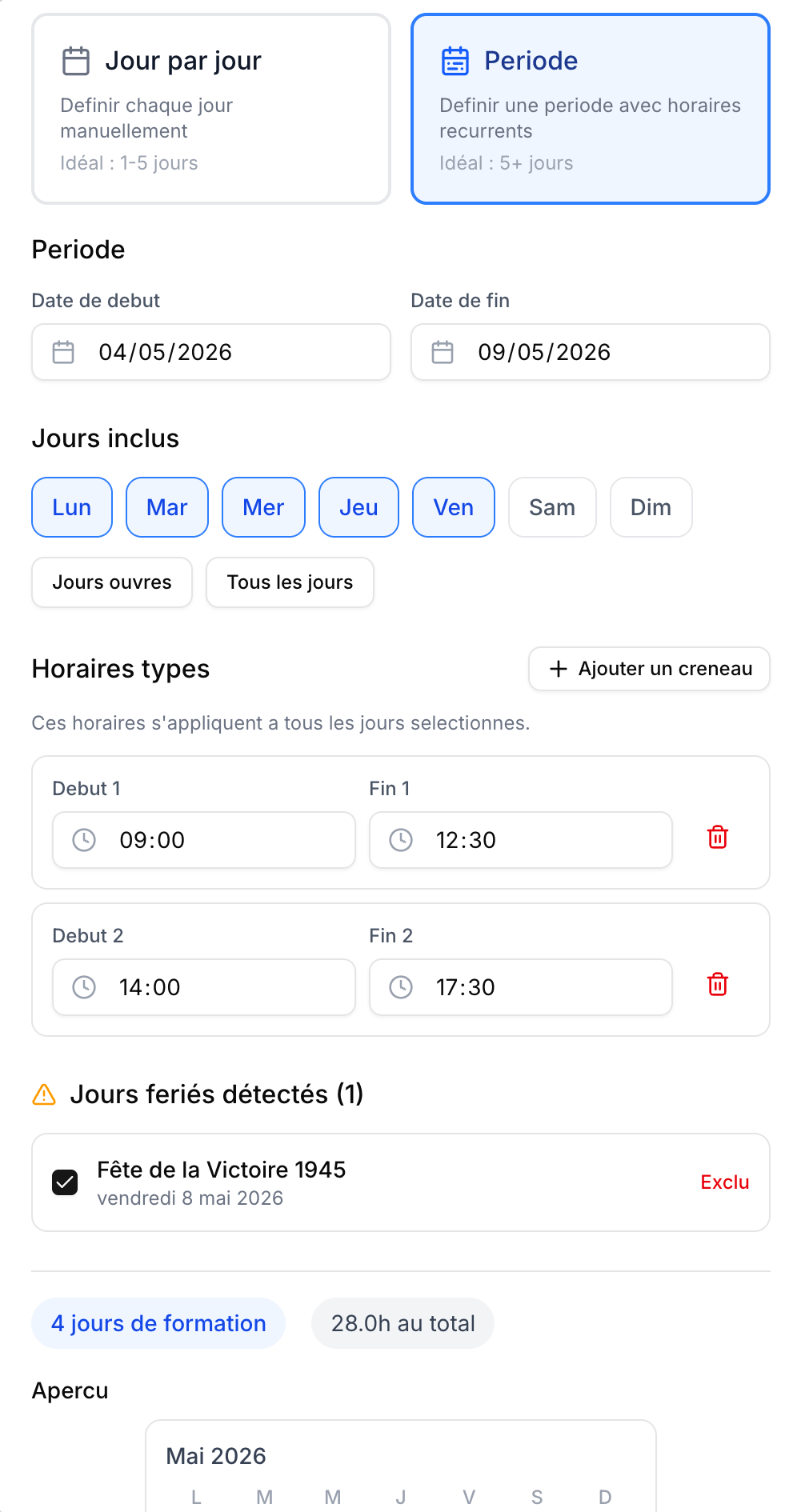Image resolution: width=797 pixels, height=1512 pixels.
Task: Click Ajouter un creneau
Action: pyautogui.click(x=648, y=669)
